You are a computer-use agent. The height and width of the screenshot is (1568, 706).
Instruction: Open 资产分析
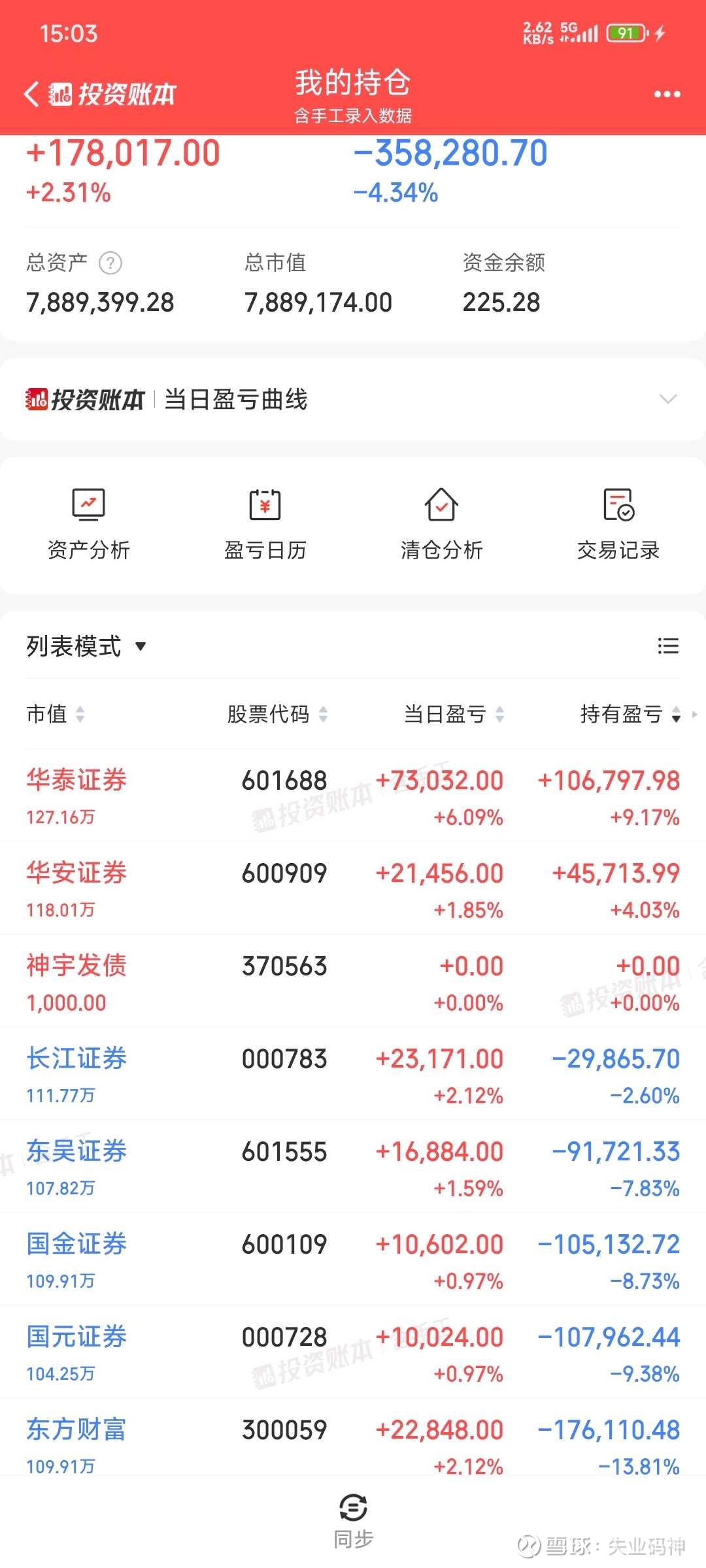pyautogui.click(x=89, y=524)
